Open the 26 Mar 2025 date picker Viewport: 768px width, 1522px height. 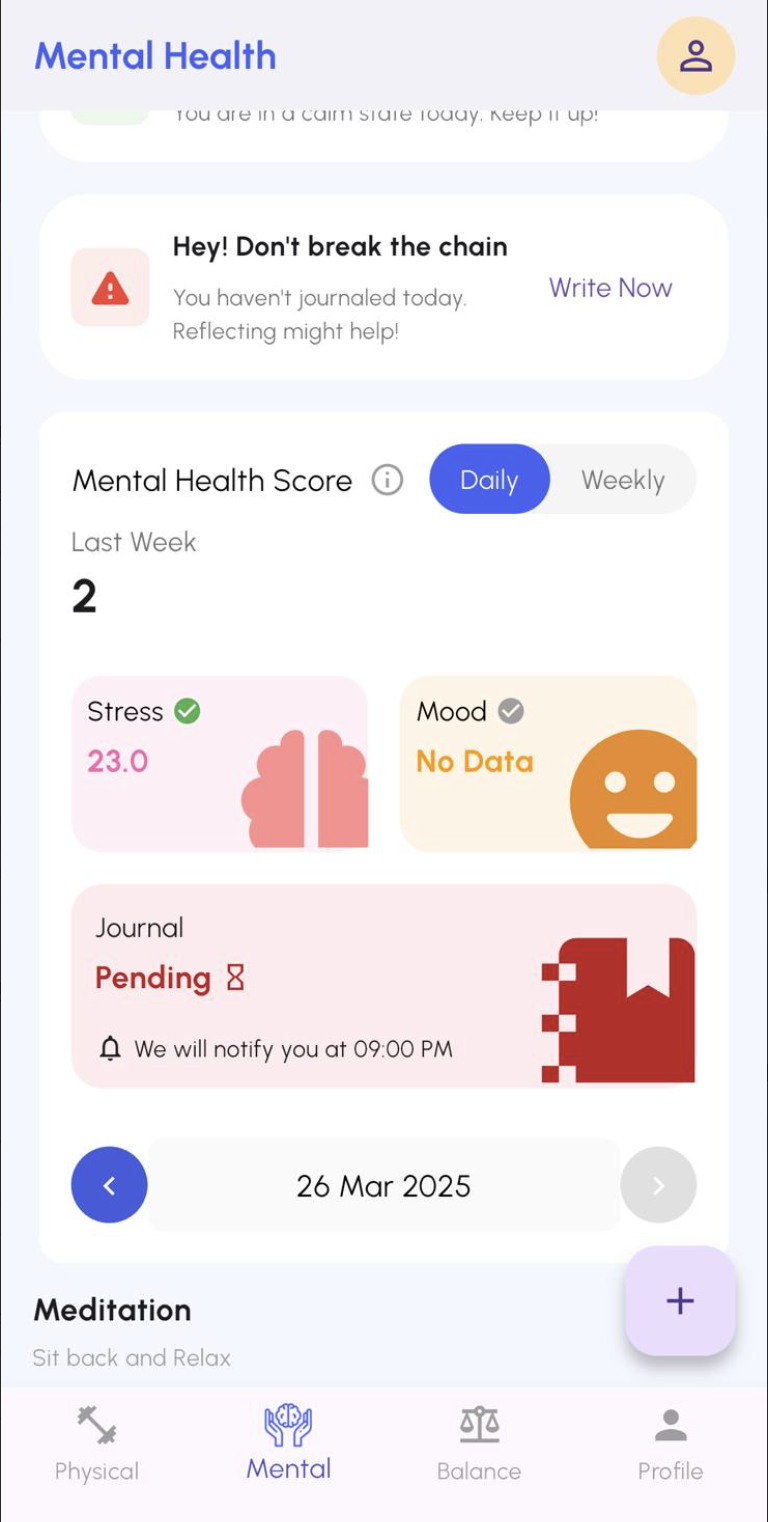click(383, 1186)
